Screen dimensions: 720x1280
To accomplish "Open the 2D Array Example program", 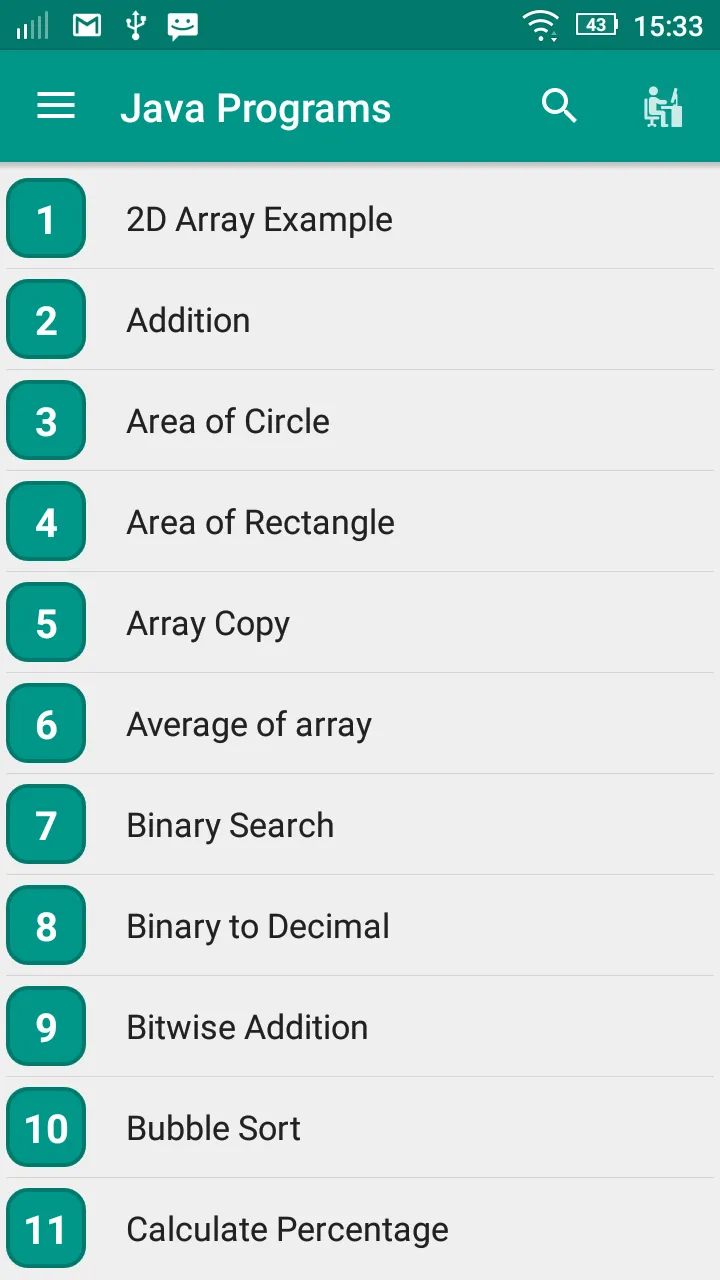I will pos(360,219).
